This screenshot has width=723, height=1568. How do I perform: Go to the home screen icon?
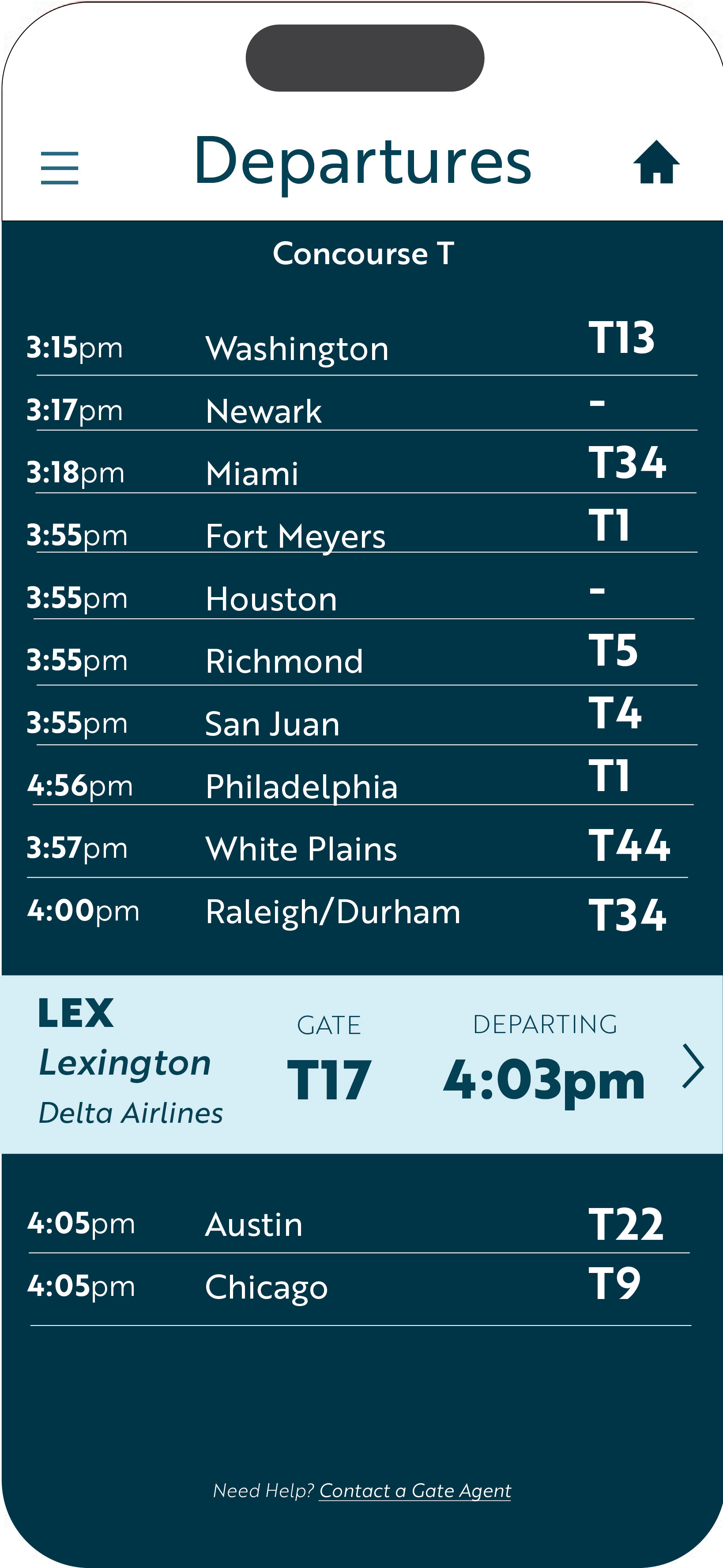[x=656, y=162]
